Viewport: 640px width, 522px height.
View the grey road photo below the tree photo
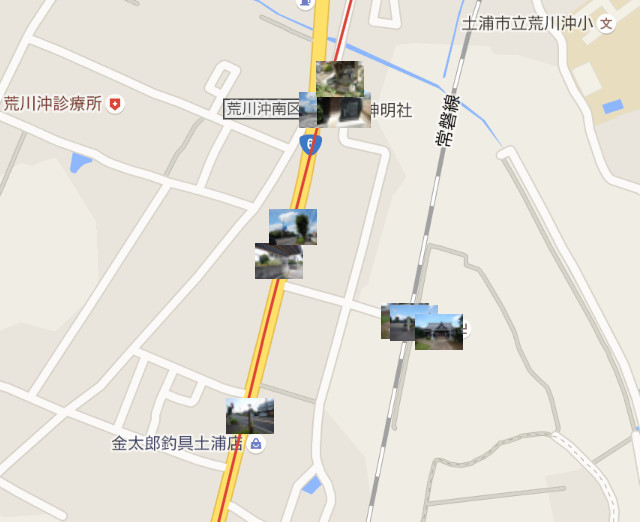278,262
